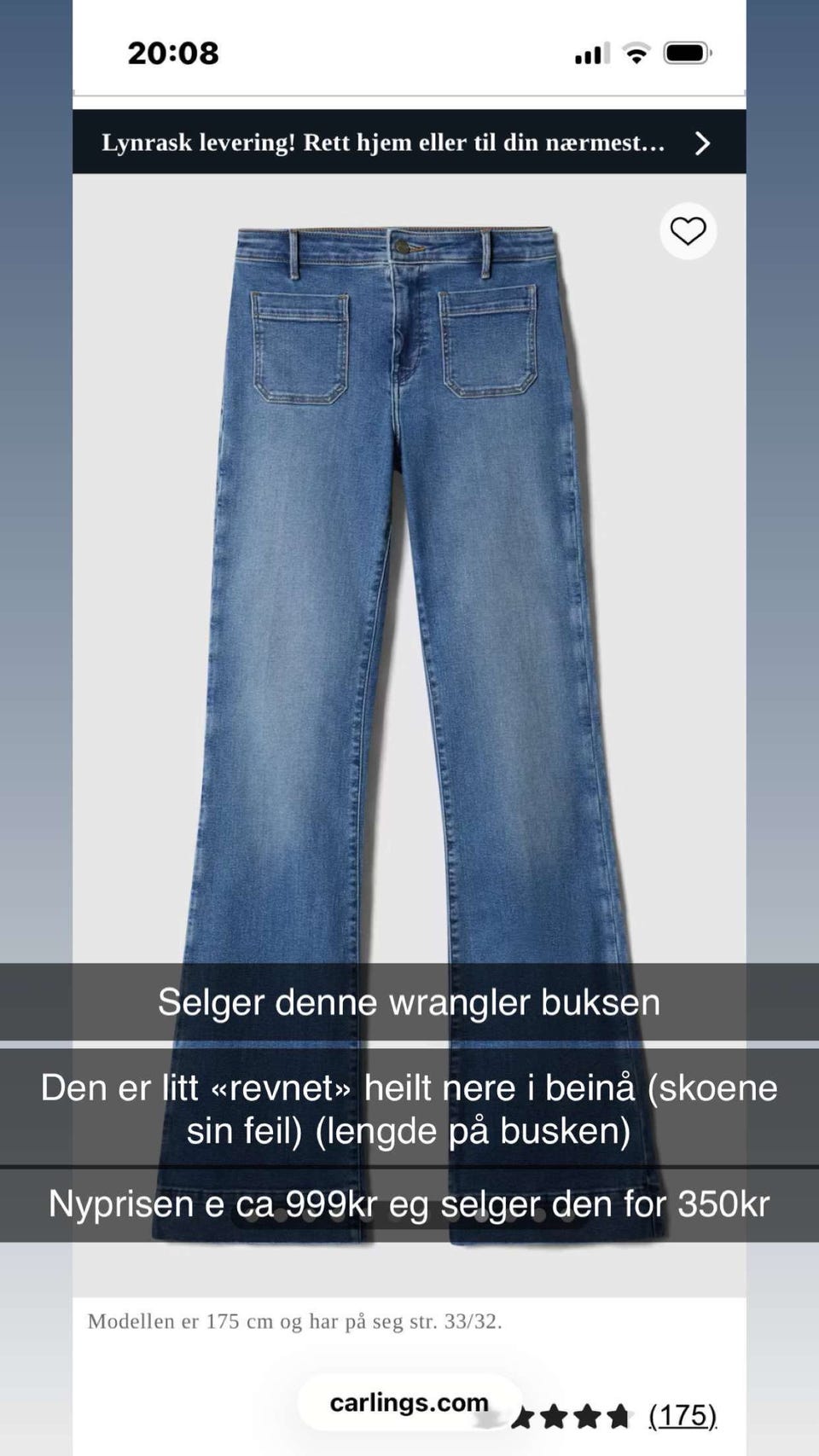Viewport: 819px width, 1456px height.
Task: Tap the jeans product photo
Action: coord(401,597)
